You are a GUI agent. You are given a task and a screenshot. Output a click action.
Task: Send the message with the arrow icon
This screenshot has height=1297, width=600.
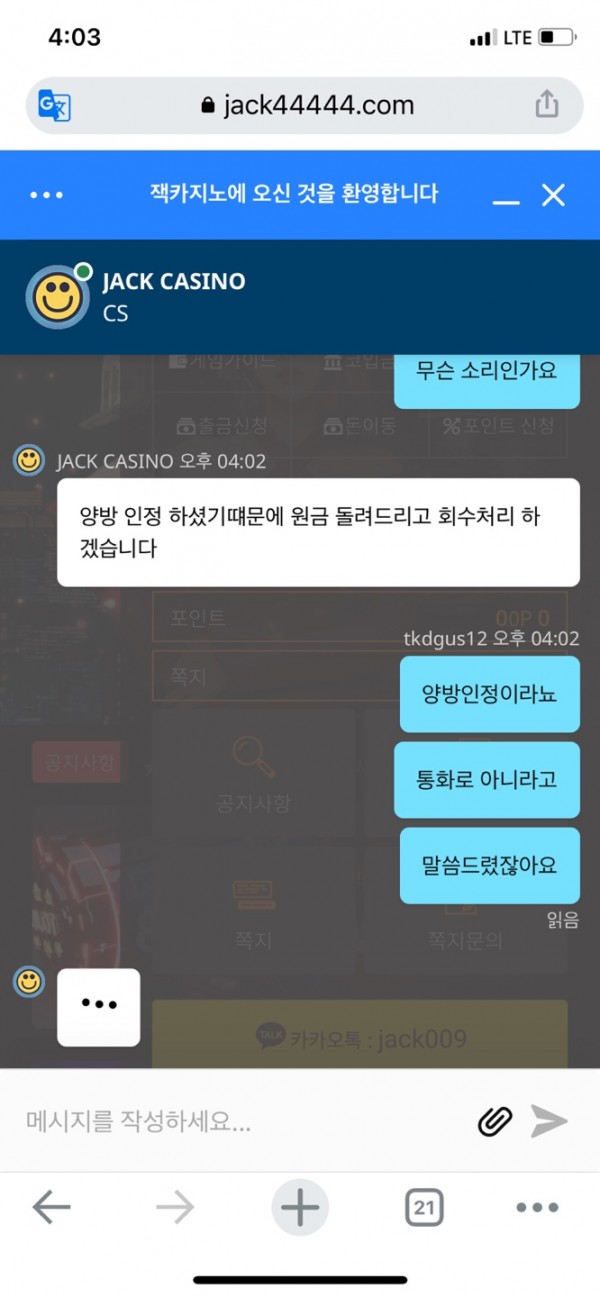click(x=549, y=1122)
